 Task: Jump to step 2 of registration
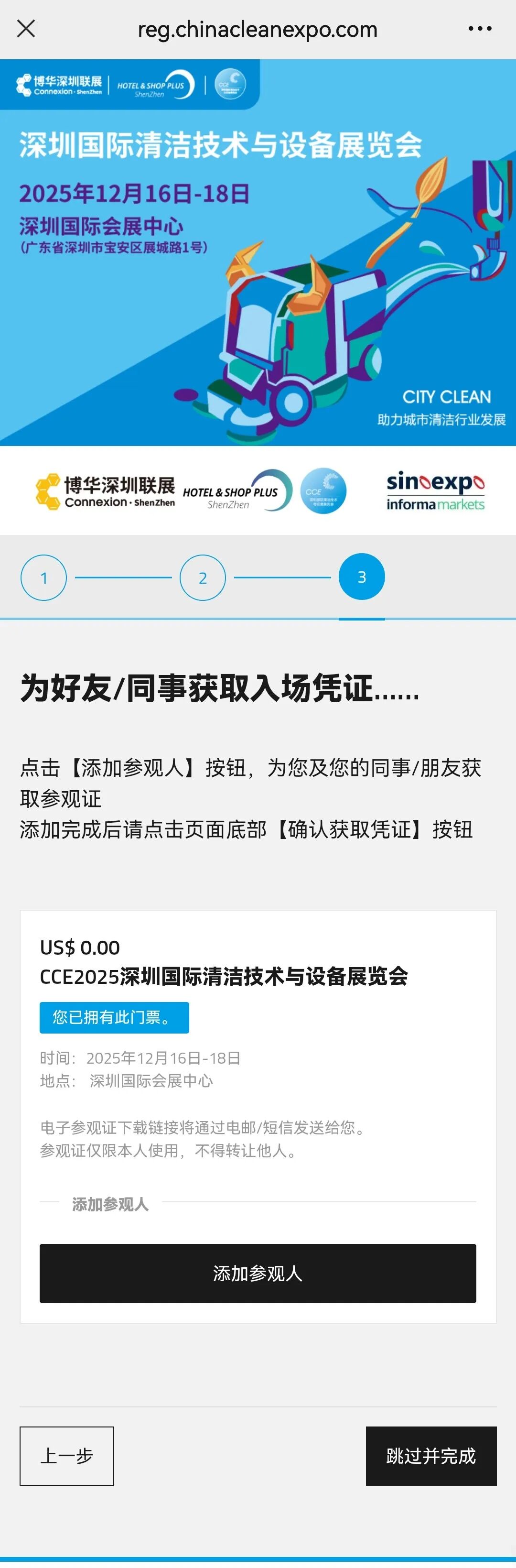click(203, 577)
